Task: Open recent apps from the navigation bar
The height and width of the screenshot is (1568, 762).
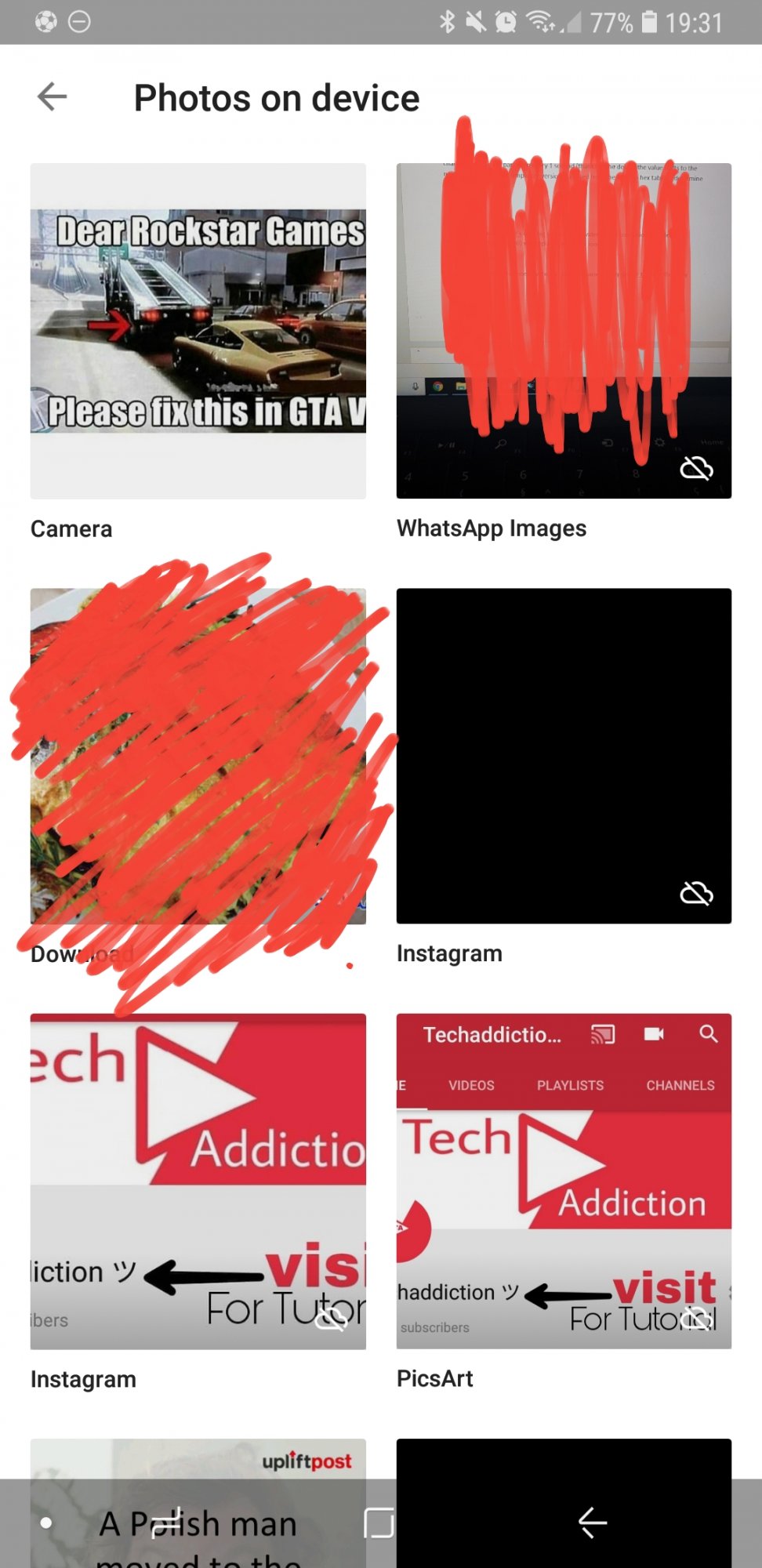Action: click(x=167, y=1523)
